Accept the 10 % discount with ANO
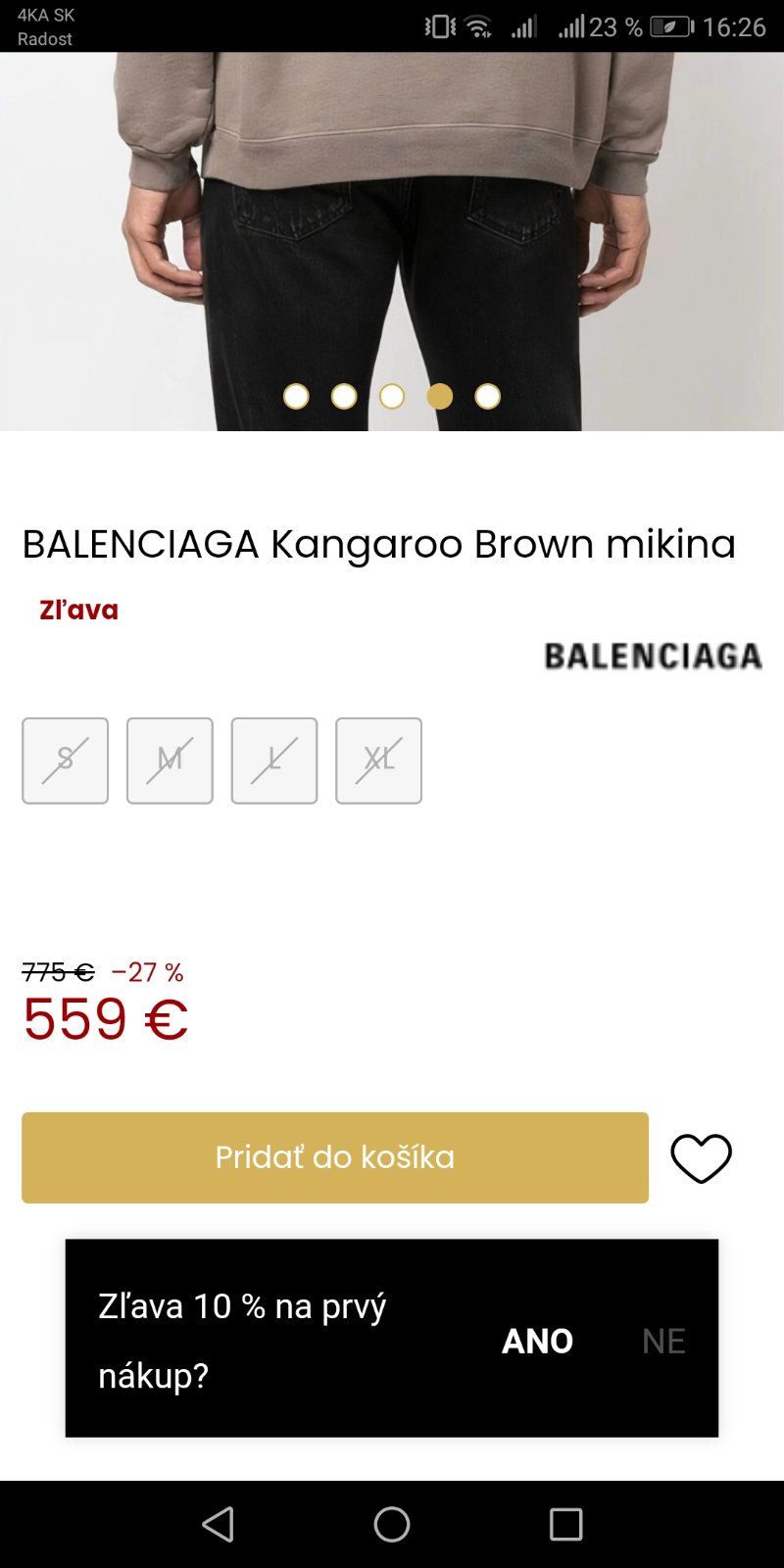This screenshot has width=784, height=1568. point(537,1341)
